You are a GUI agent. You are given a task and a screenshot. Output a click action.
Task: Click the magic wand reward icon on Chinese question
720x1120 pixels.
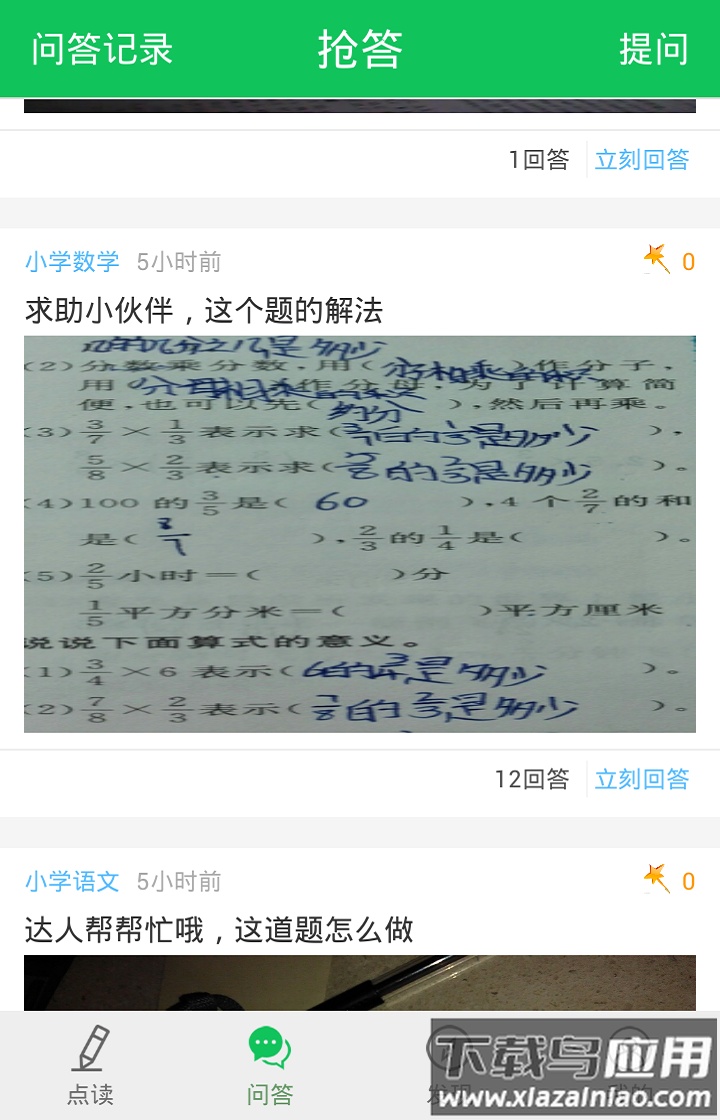(x=659, y=880)
